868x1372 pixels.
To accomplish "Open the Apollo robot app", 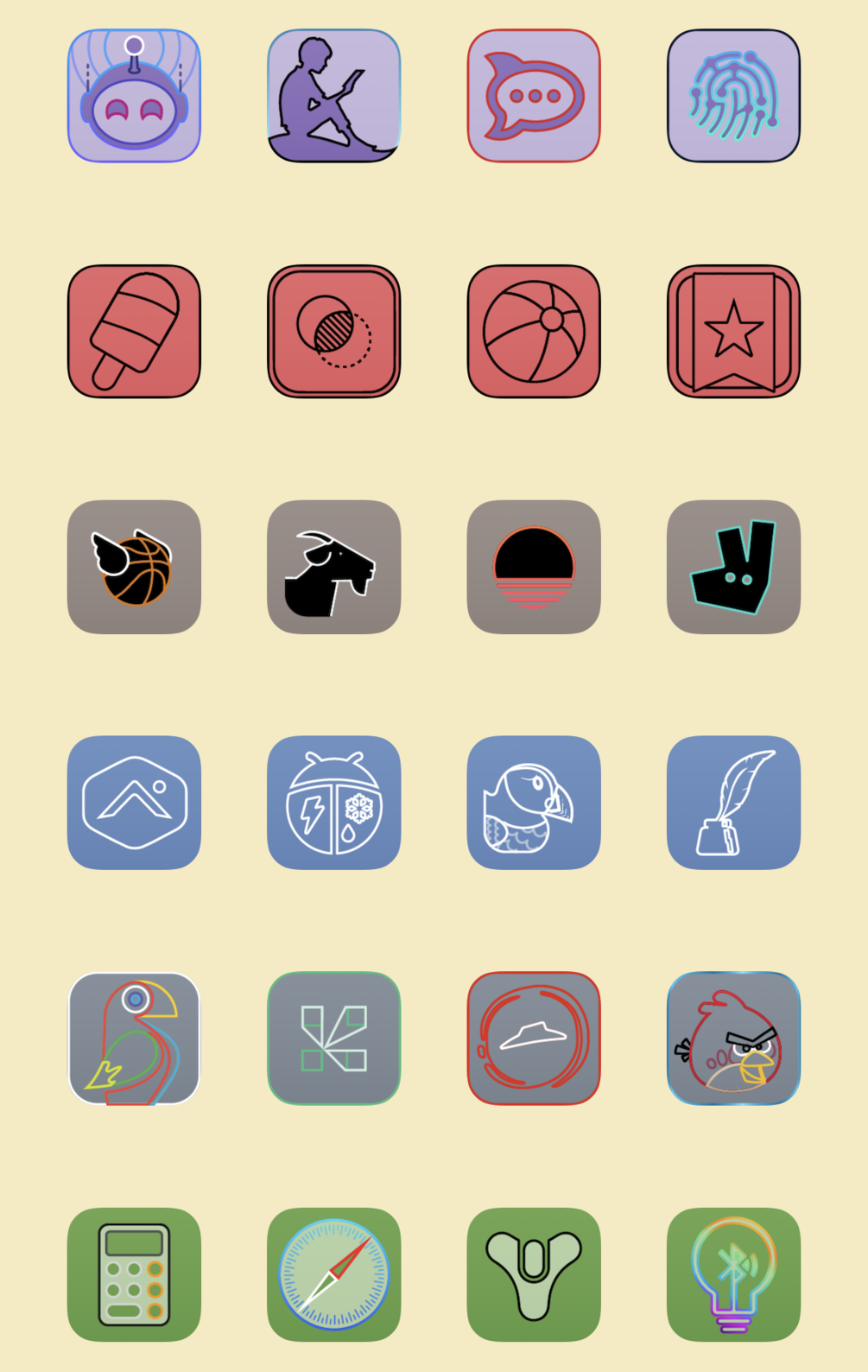I will coord(134,96).
